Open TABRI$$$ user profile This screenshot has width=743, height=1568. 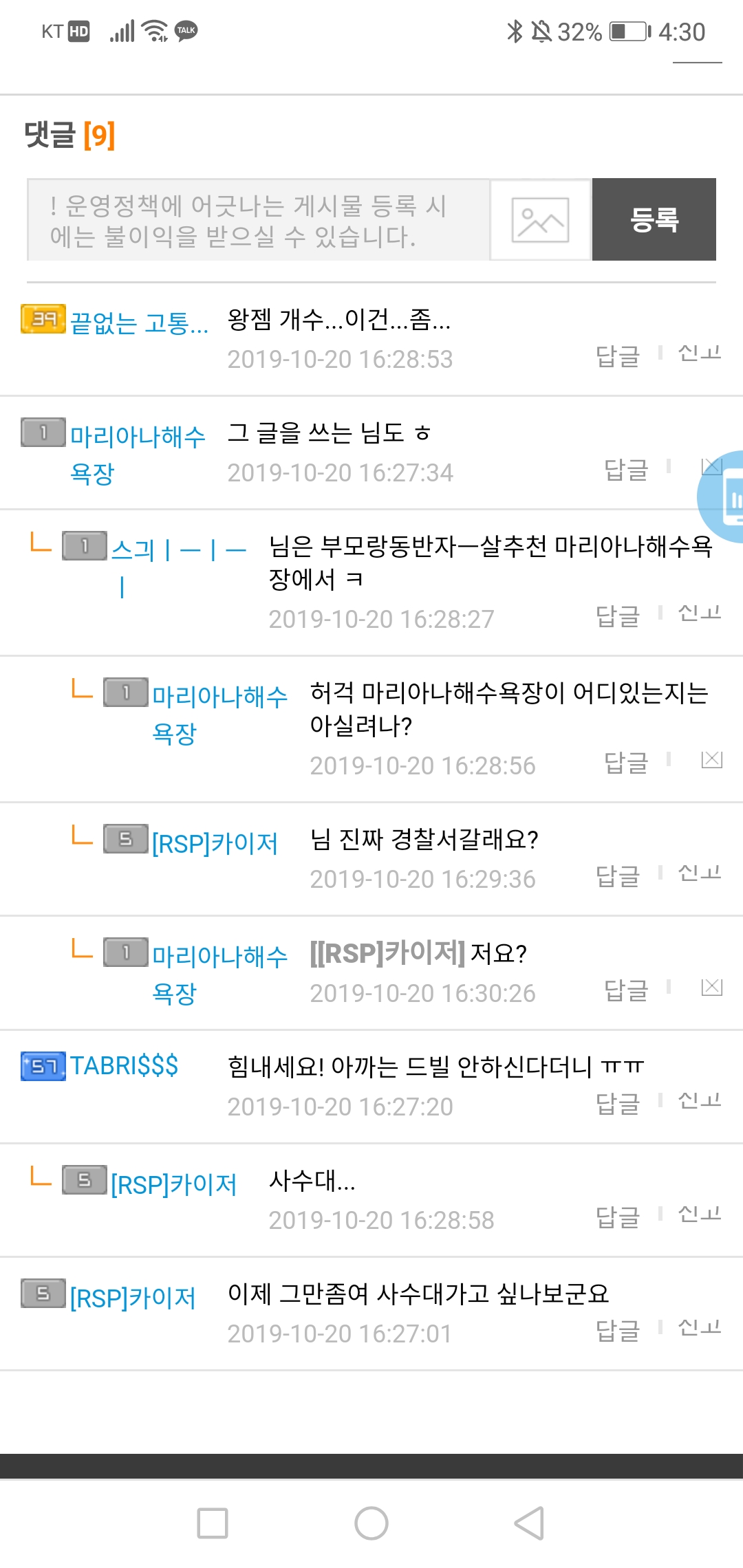[124, 1066]
